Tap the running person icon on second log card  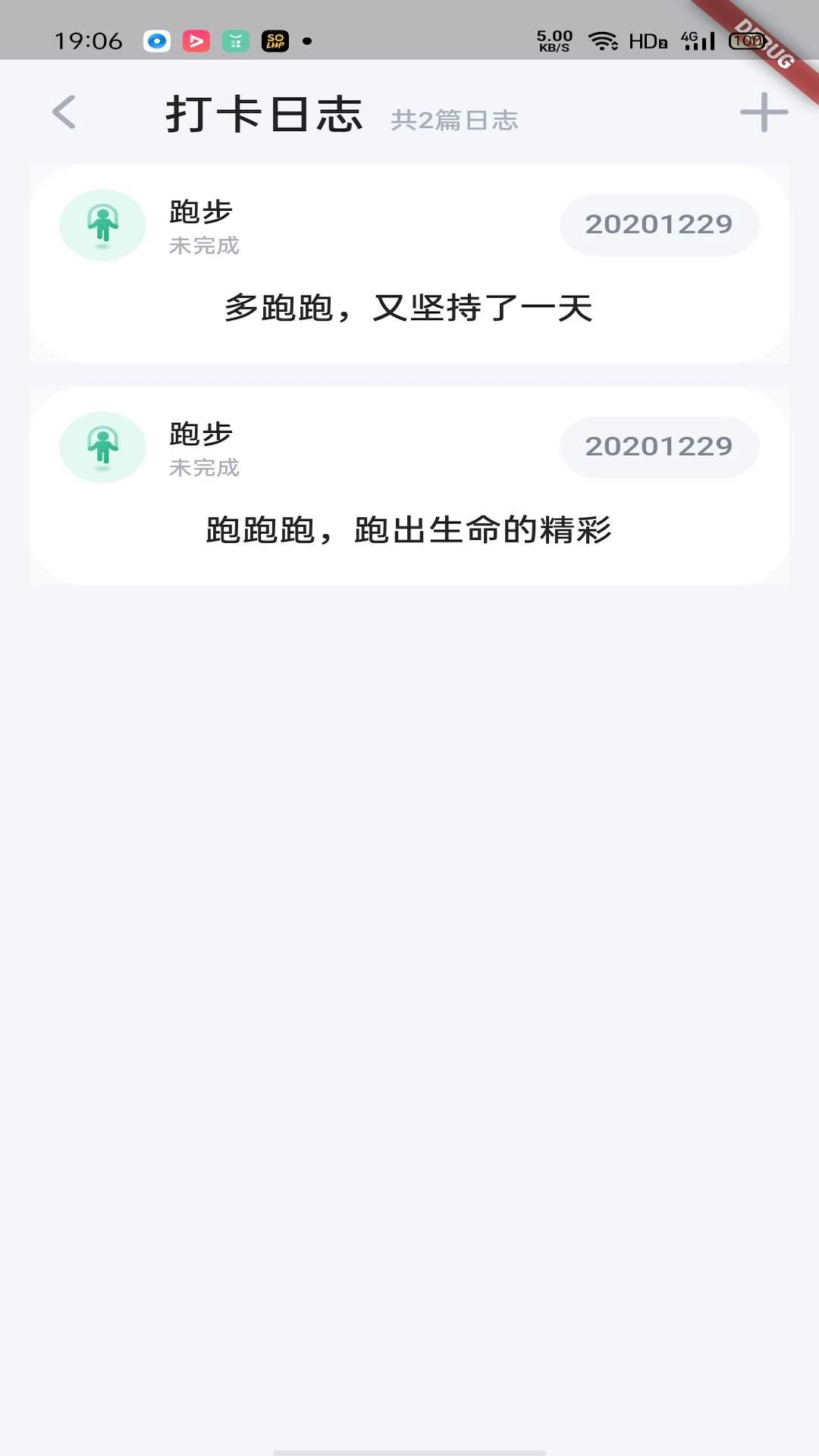pos(102,447)
